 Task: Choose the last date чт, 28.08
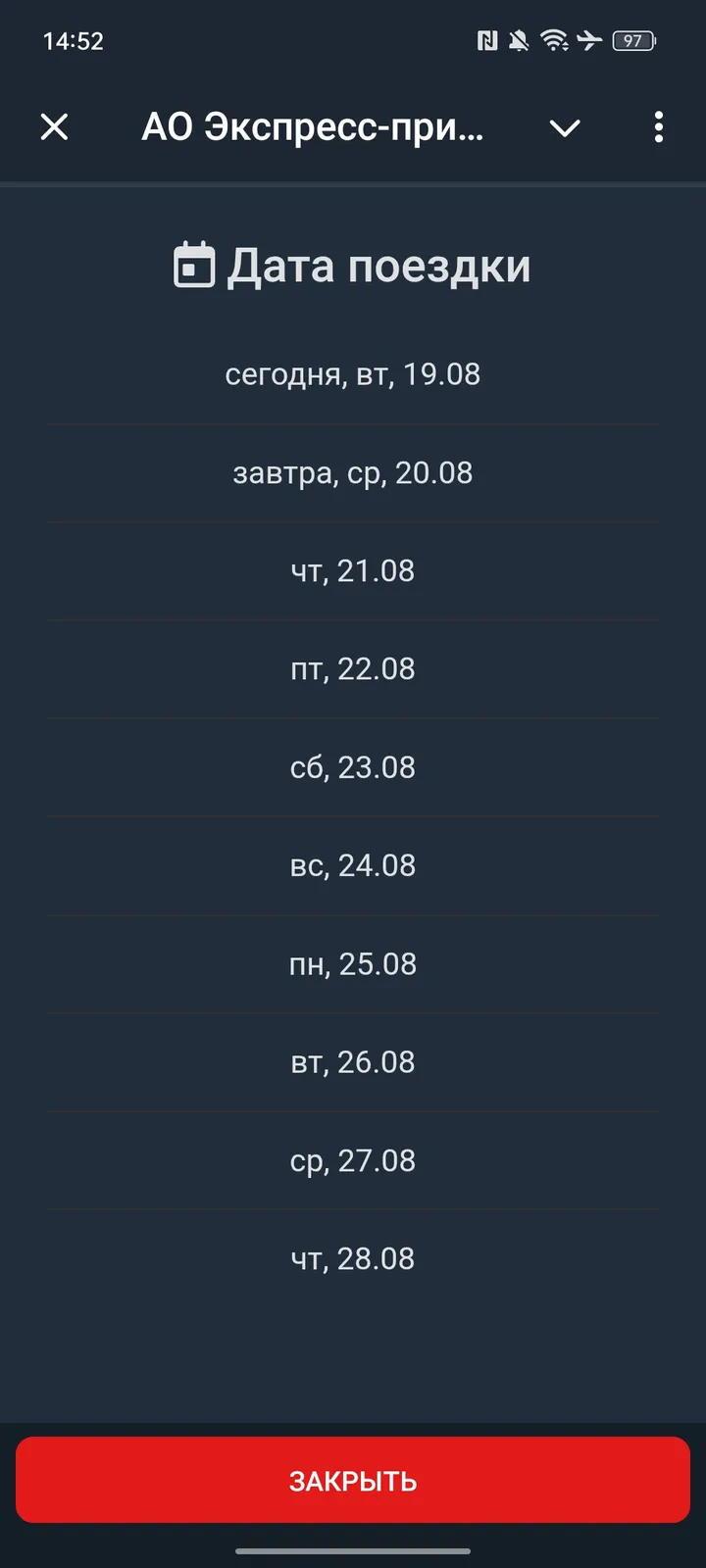point(353,1258)
